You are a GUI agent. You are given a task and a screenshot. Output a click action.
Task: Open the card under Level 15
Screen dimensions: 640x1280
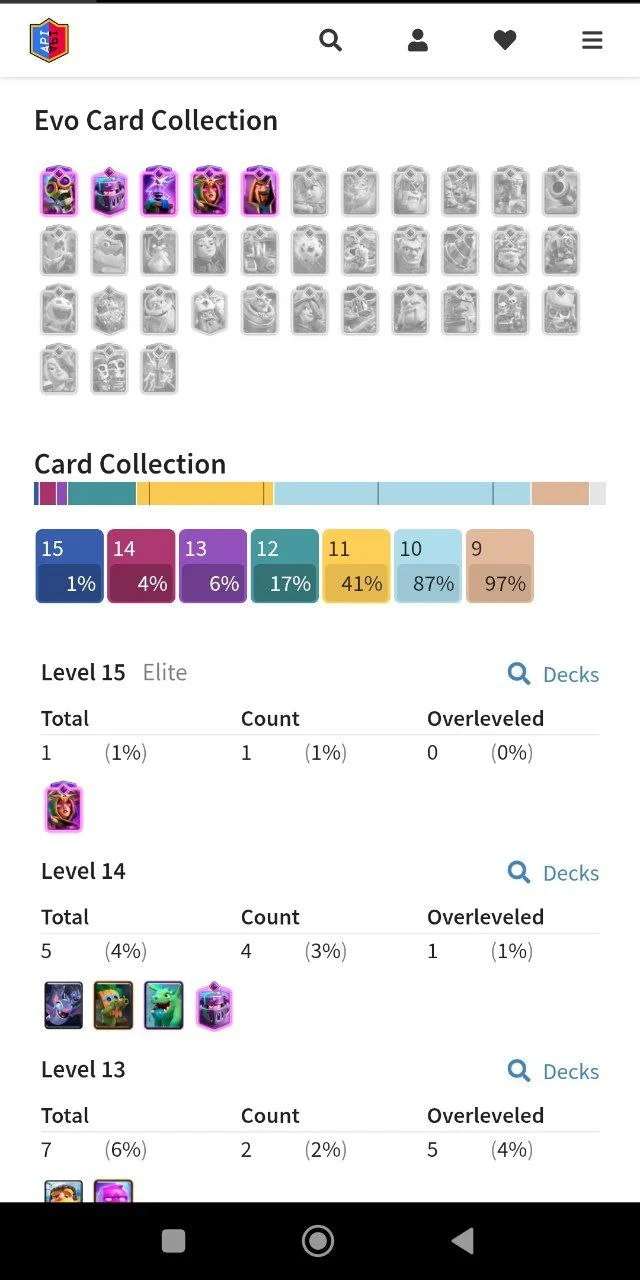pyautogui.click(x=64, y=807)
